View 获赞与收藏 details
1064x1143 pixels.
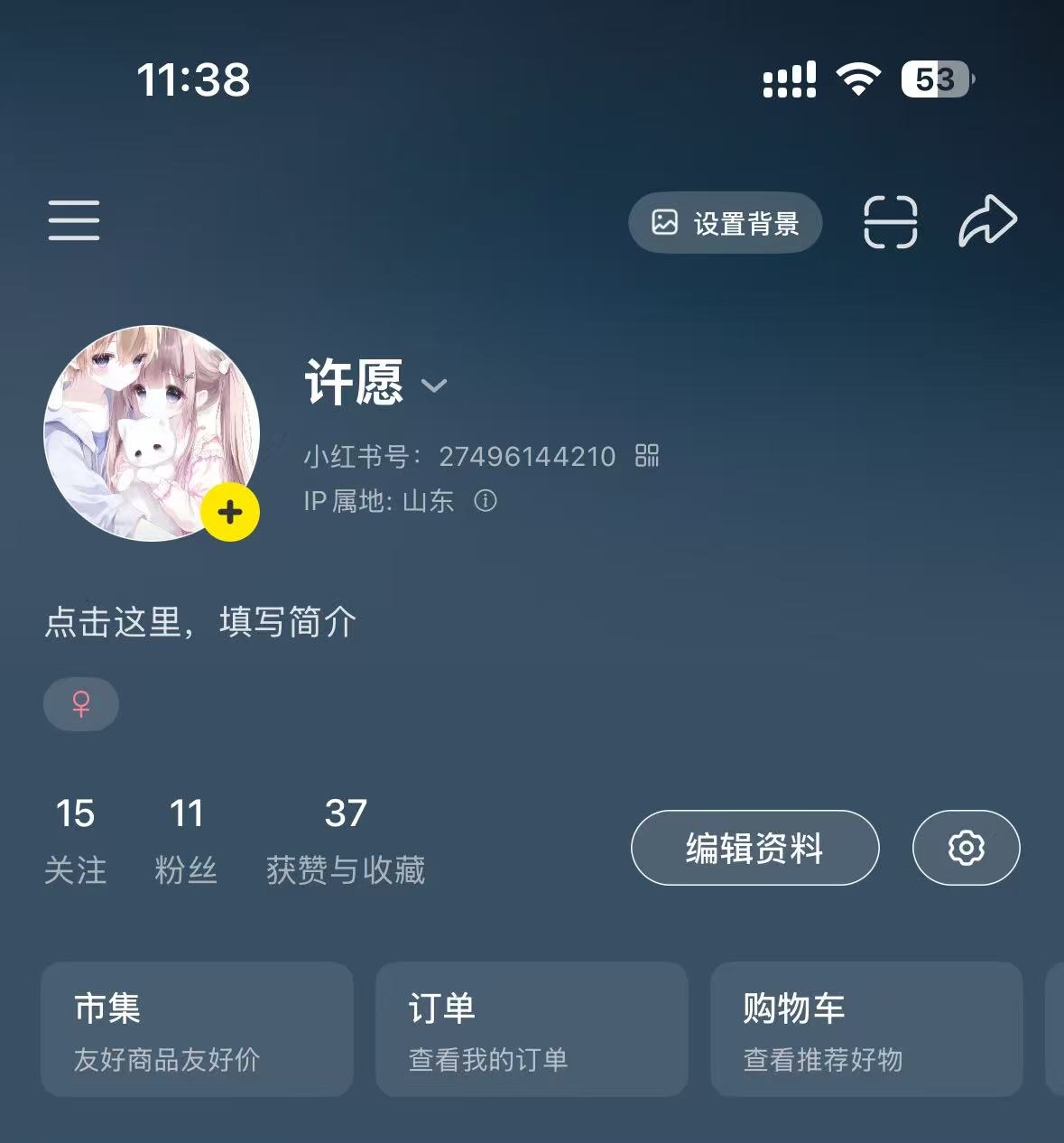346,841
